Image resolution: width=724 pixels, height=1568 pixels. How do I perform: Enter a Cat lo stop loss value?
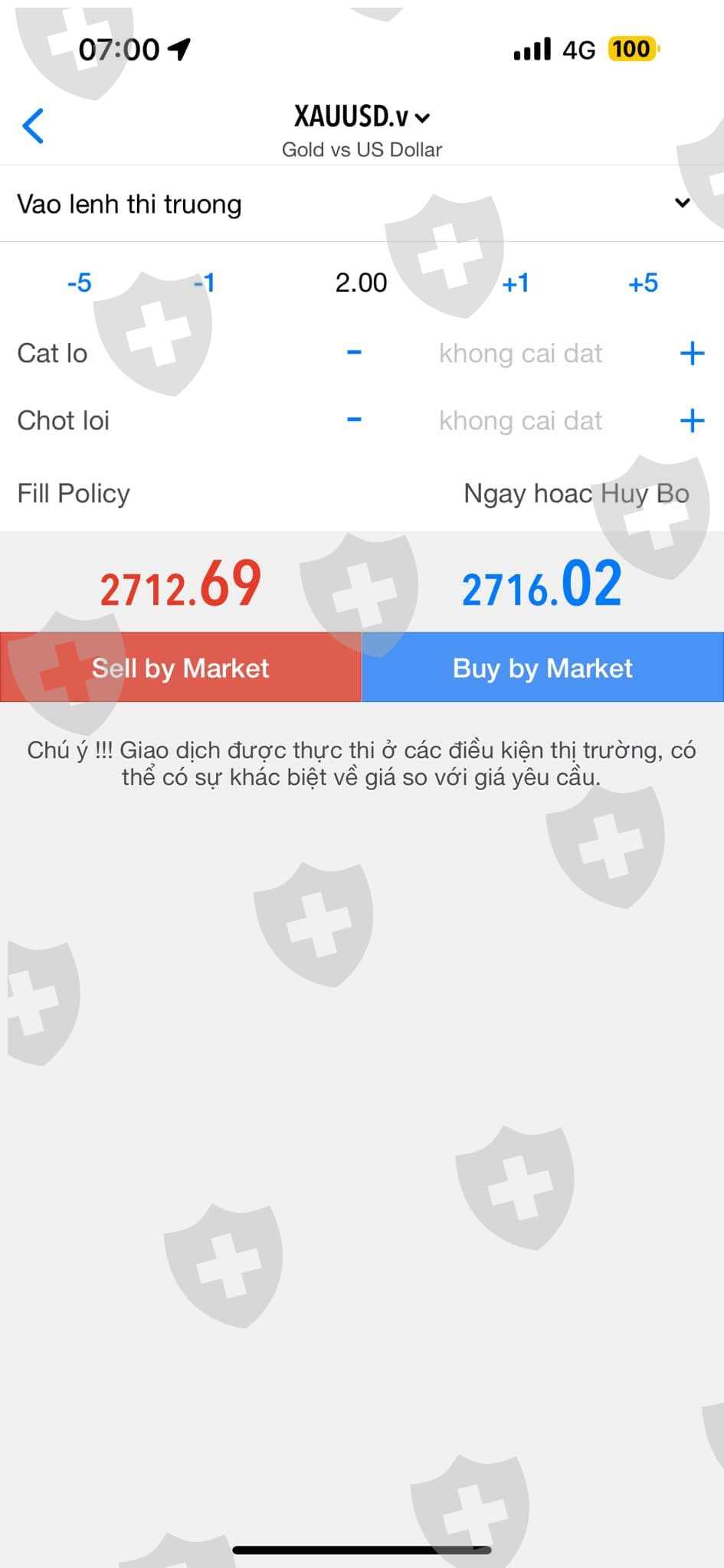tap(520, 354)
